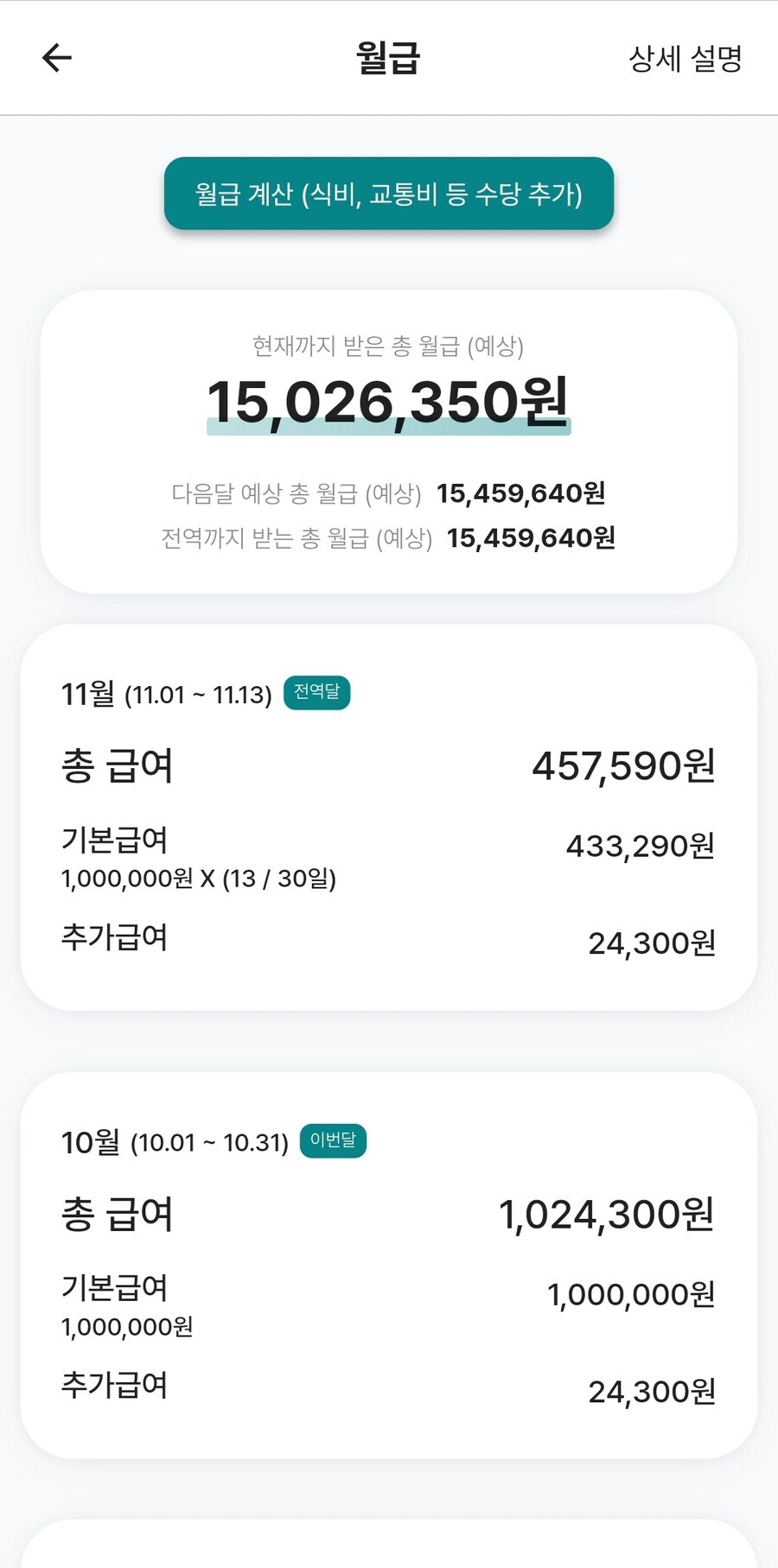Viewport: 778px width, 1568px height.
Task: Select the 다음달 예상 총 월급 row
Action: tap(389, 492)
